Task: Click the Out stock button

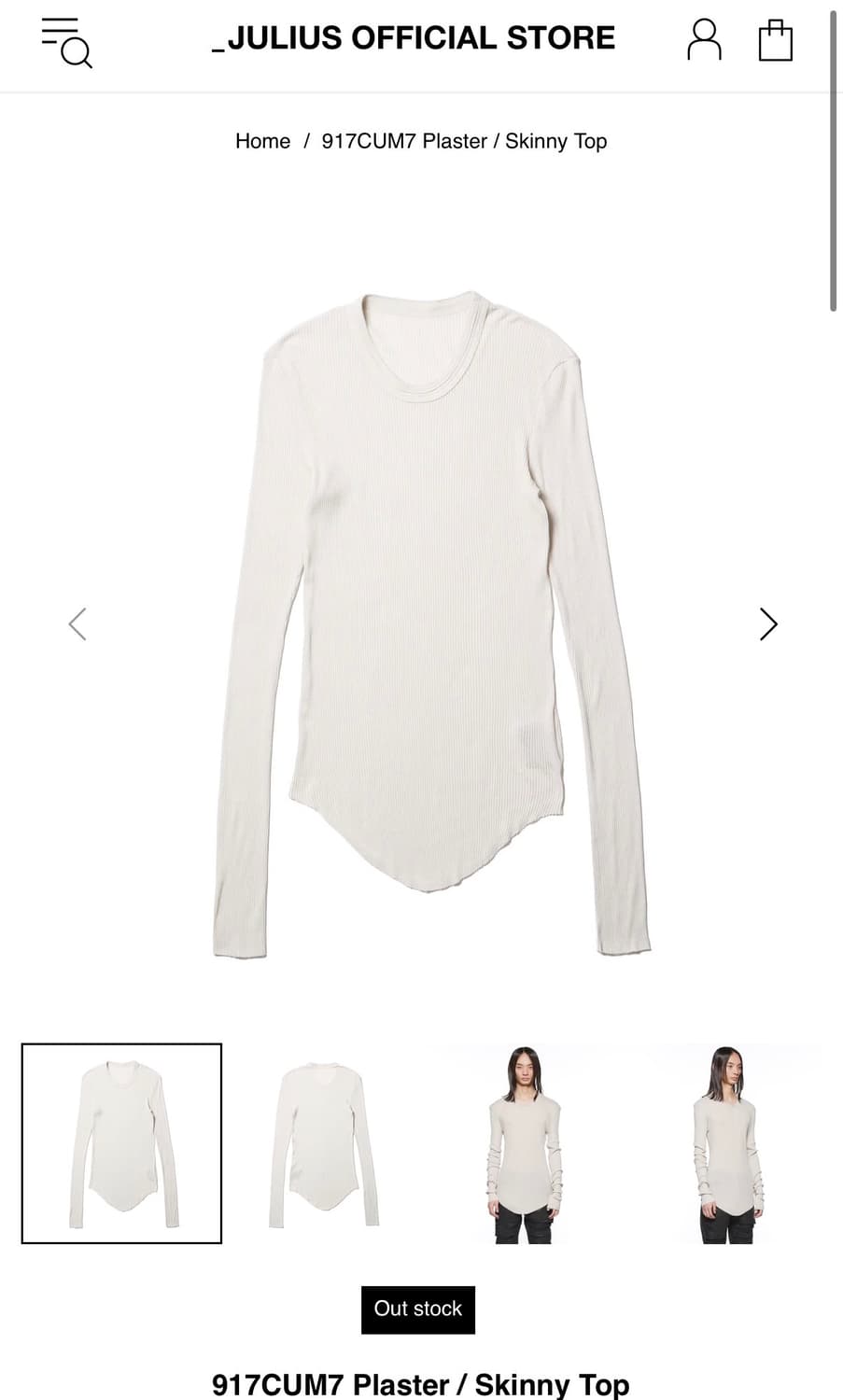Action: pos(417,1309)
